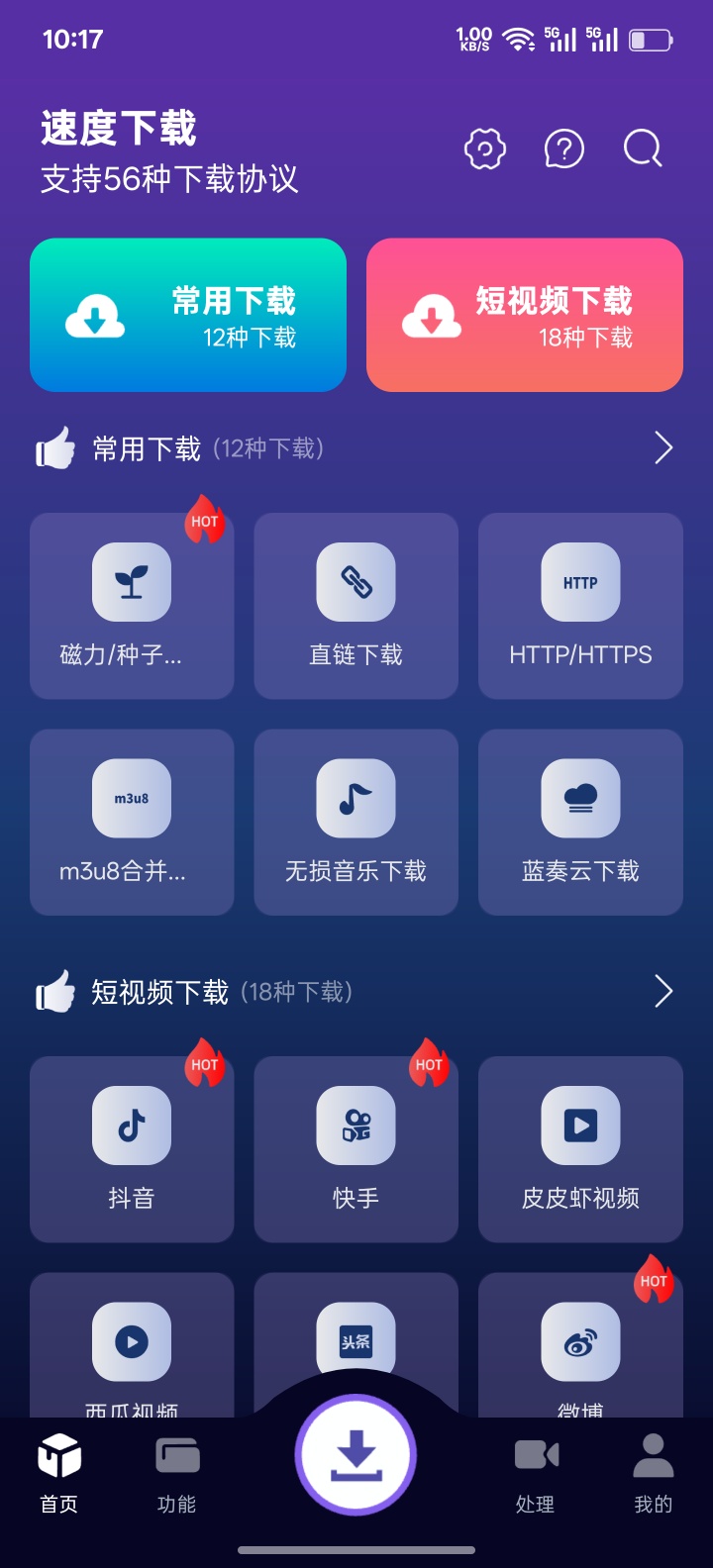Open the 头条 Toutiao downloader

point(356,1341)
